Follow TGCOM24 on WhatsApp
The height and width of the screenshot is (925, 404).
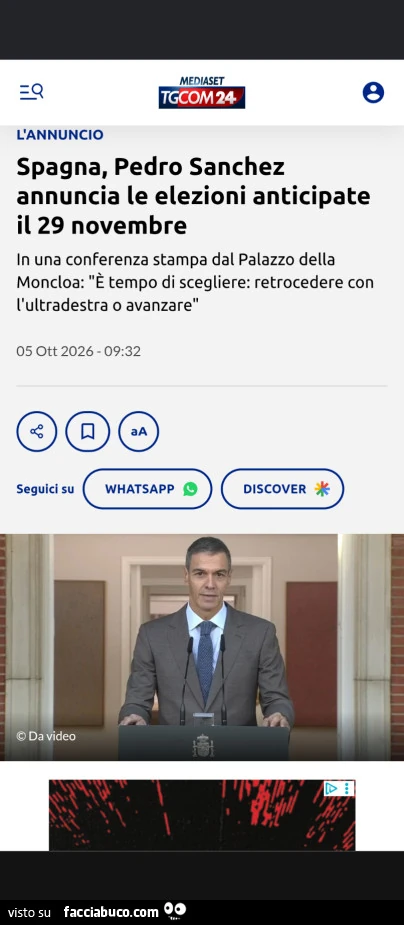coord(147,489)
